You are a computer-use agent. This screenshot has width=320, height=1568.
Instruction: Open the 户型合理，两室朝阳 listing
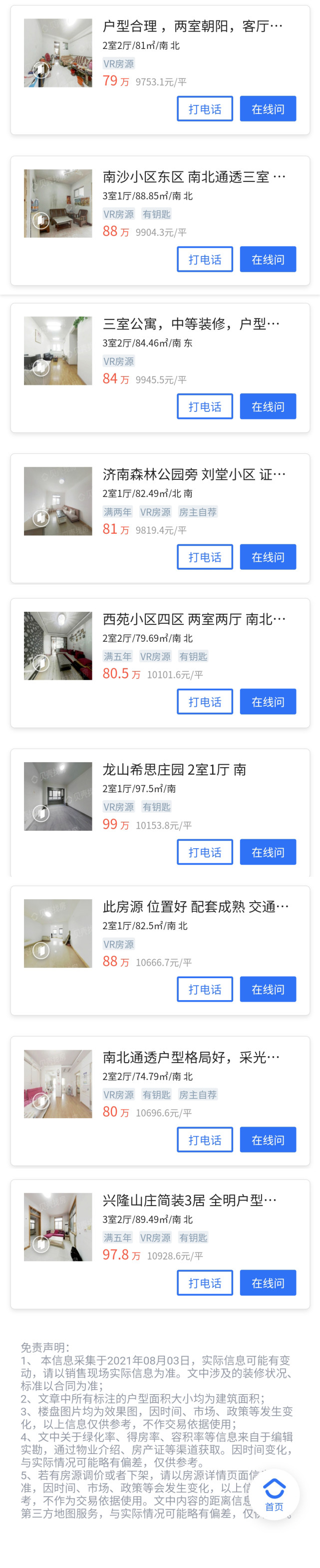coord(192,26)
